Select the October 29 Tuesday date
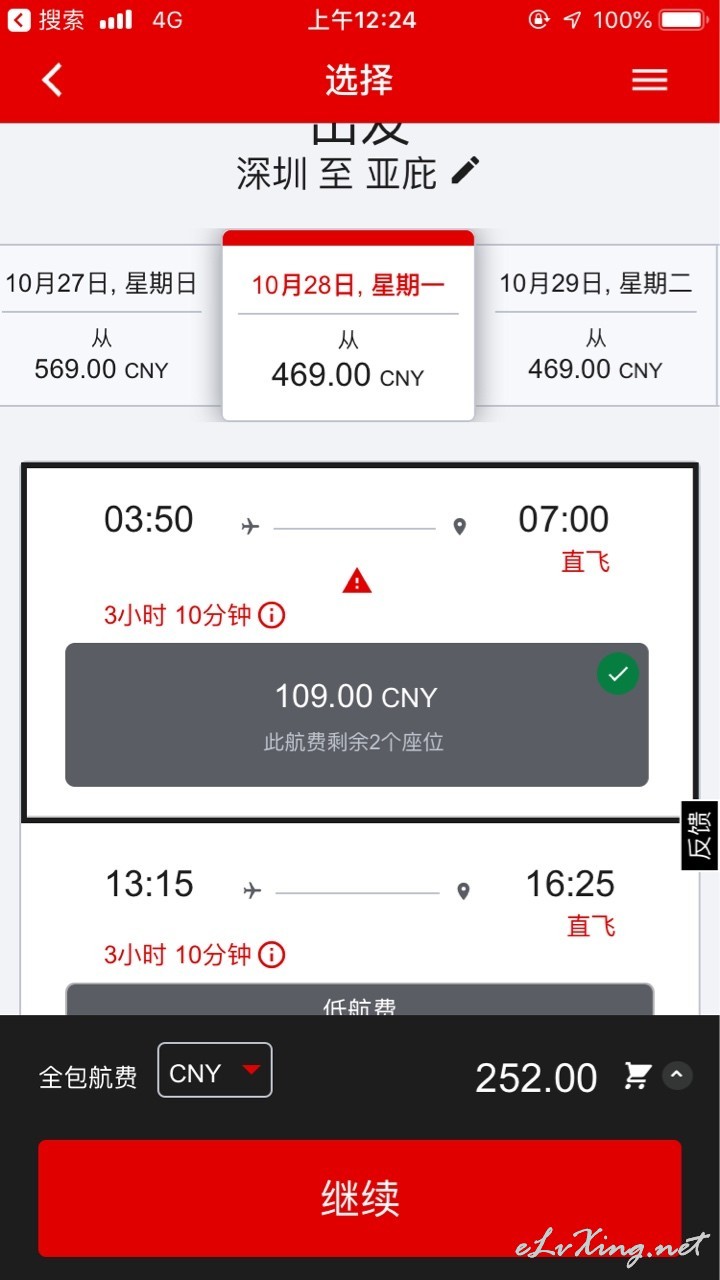 click(596, 326)
